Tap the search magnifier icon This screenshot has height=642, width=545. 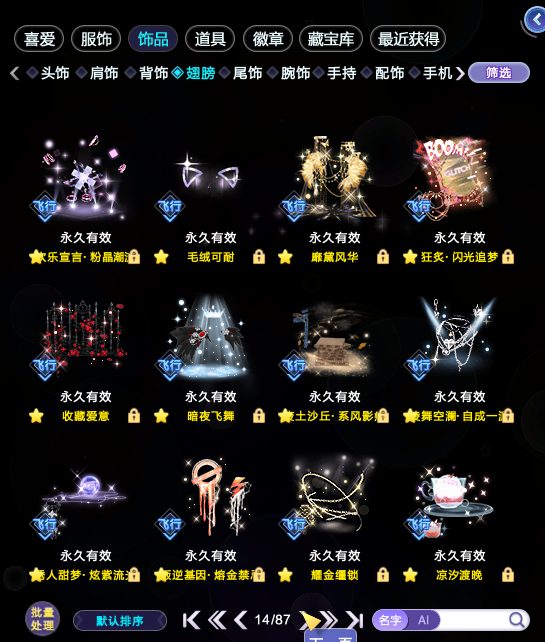pyautogui.click(x=517, y=620)
